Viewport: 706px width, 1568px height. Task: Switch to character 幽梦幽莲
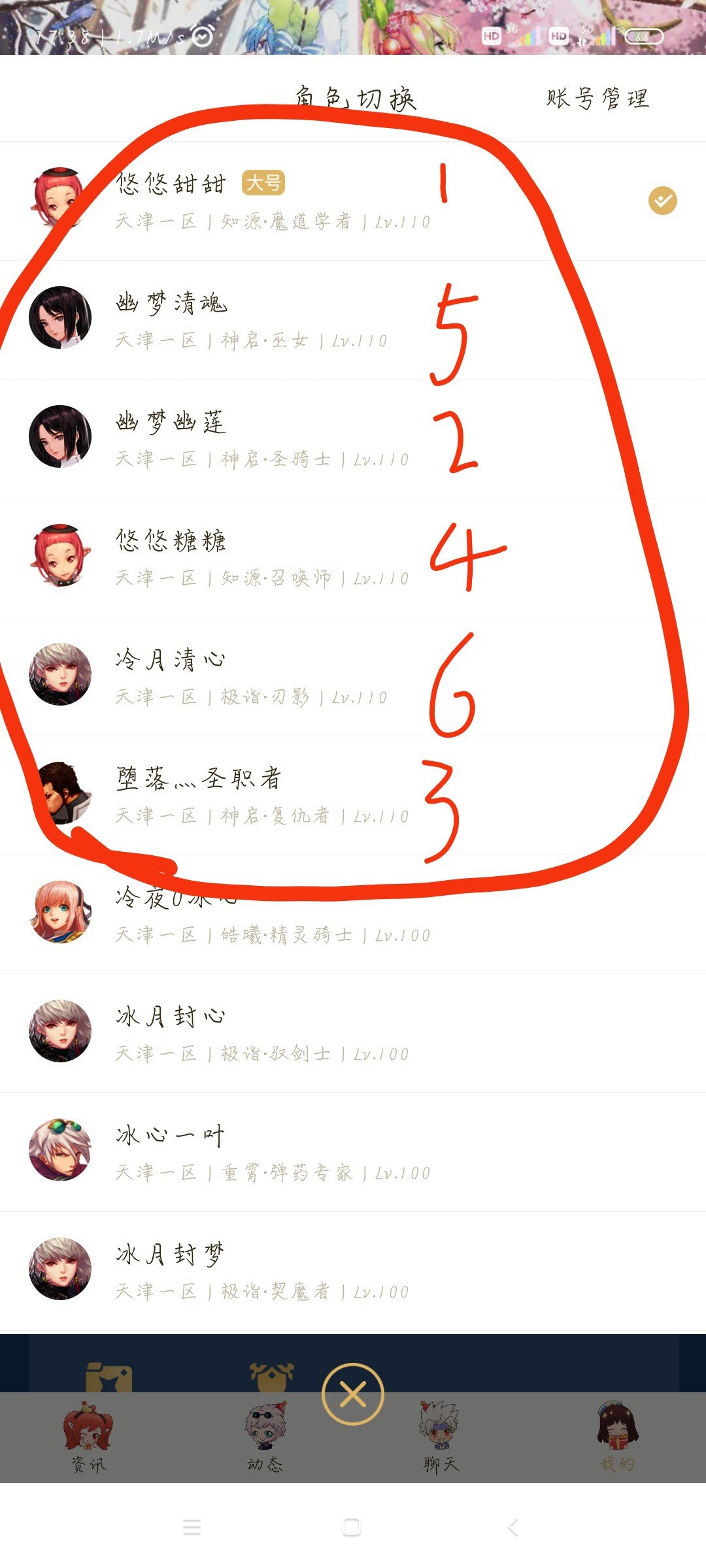click(x=353, y=439)
